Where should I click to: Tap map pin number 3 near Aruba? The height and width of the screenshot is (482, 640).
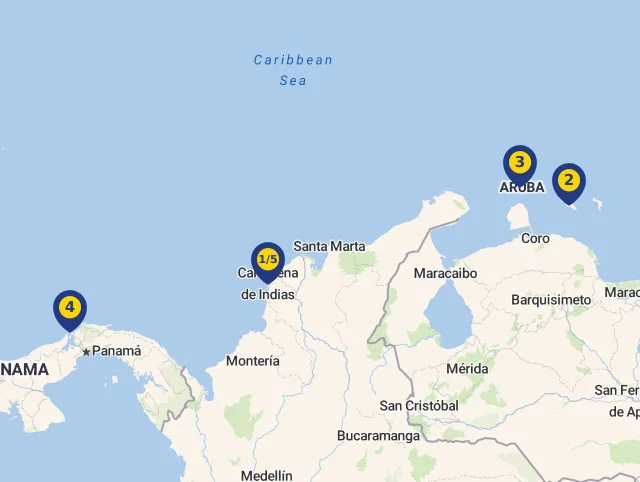(x=519, y=162)
